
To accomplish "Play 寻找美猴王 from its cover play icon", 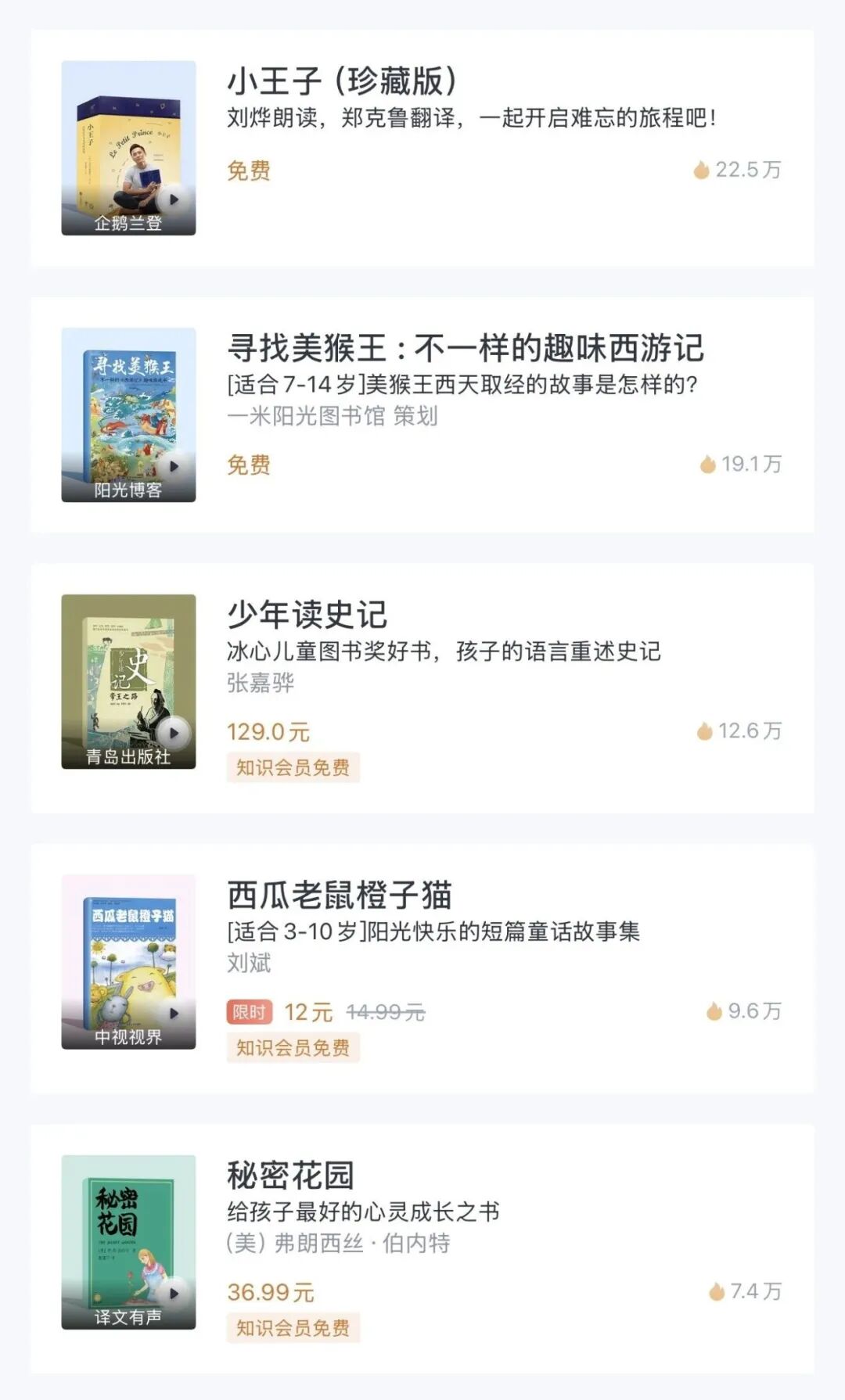I will (x=174, y=466).
